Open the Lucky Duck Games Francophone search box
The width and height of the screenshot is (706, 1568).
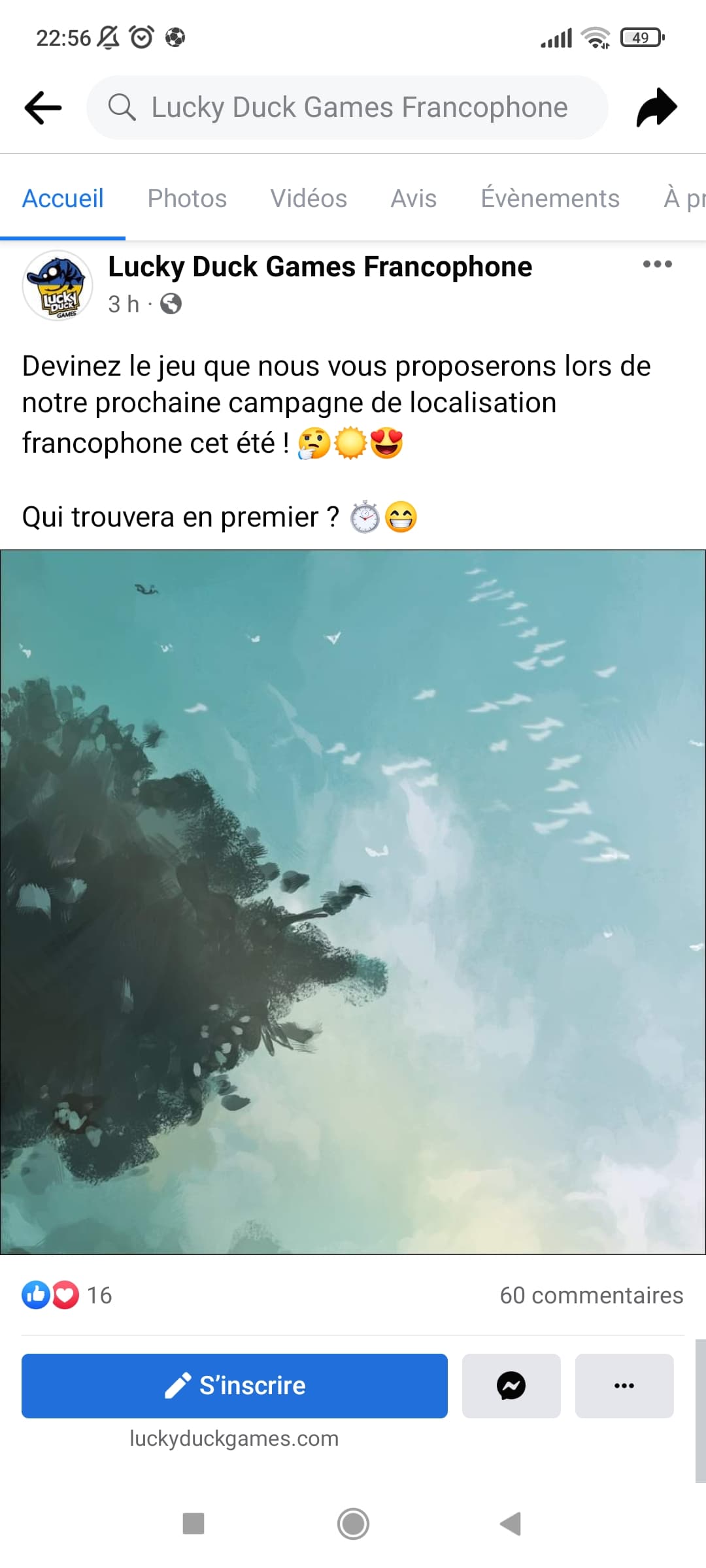(347, 107)
